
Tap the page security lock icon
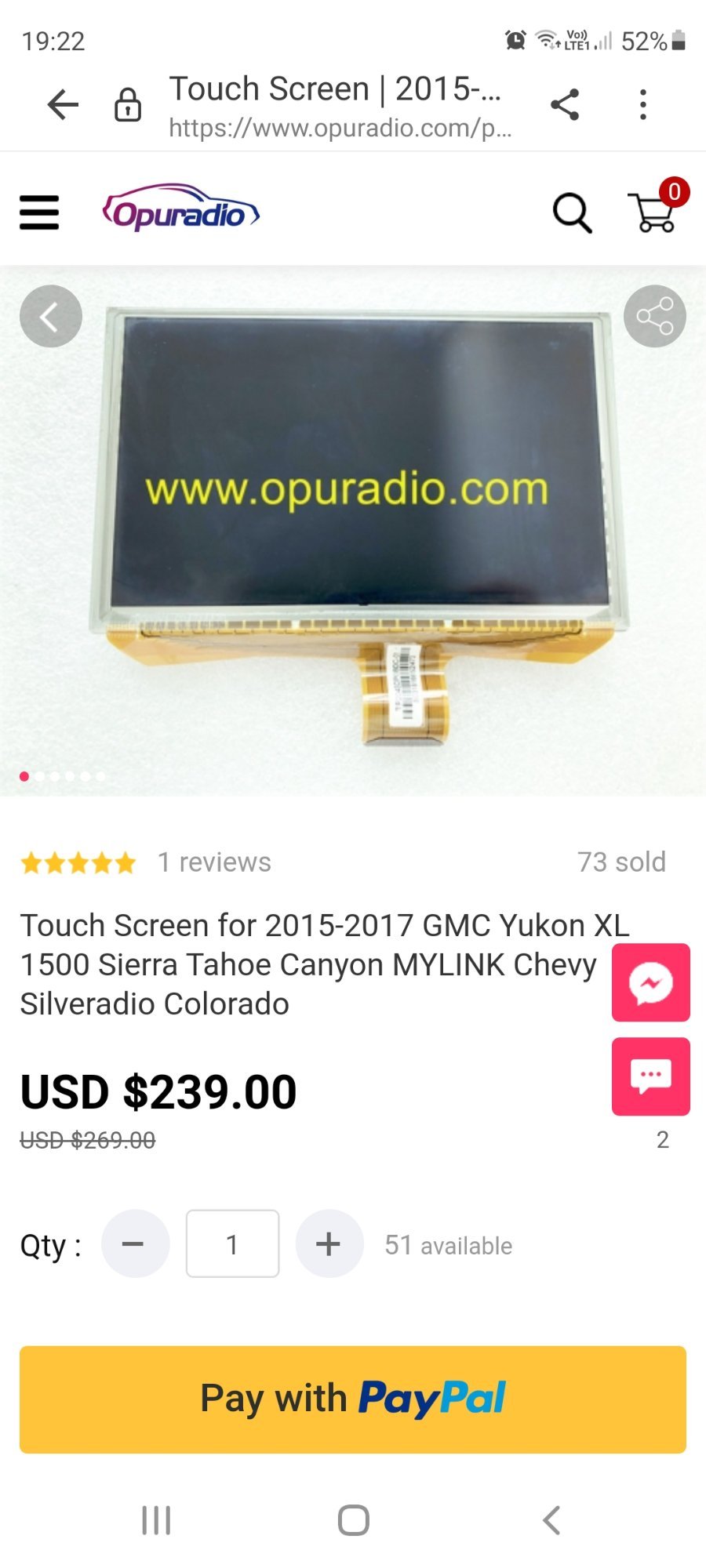128,104
